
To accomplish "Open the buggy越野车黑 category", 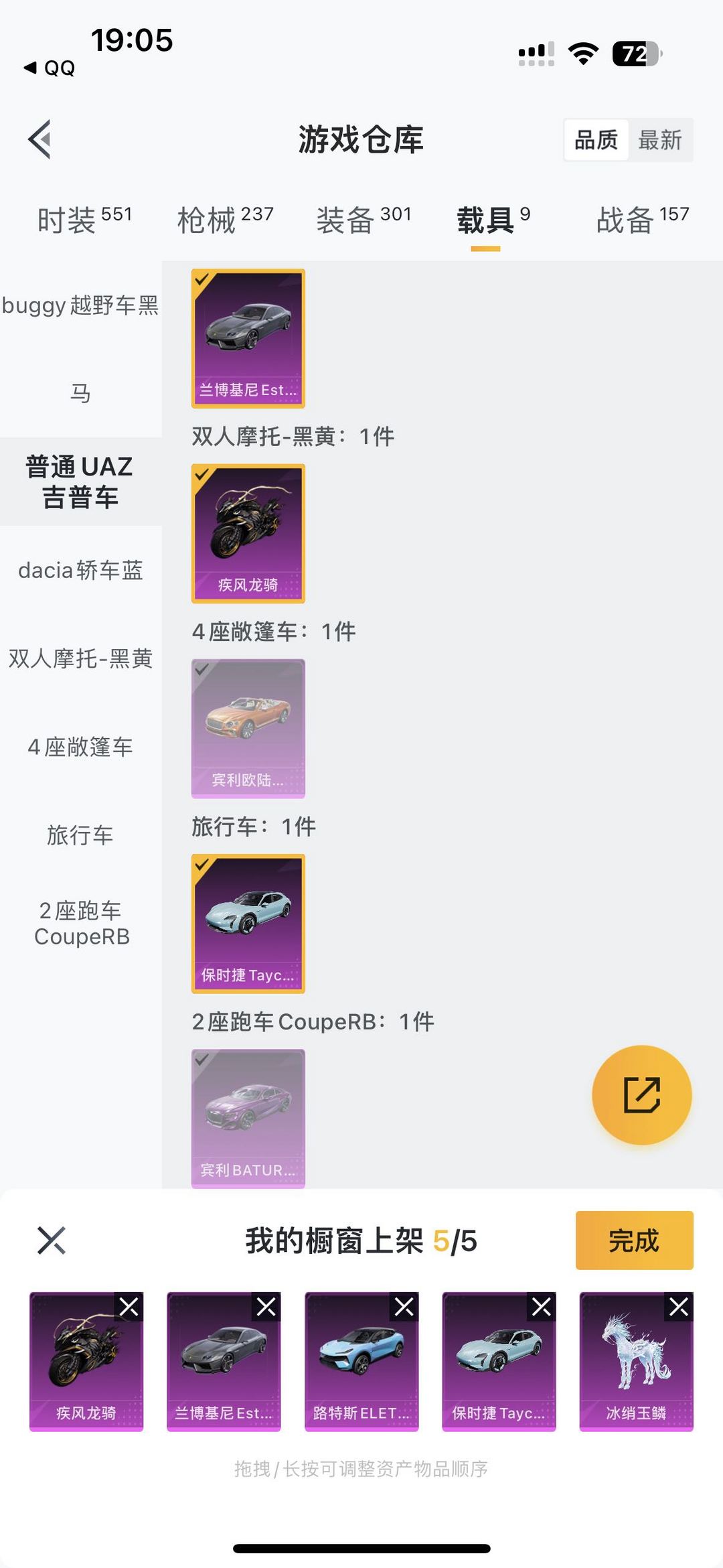I will pyautogui.click(x=80, y=305).
